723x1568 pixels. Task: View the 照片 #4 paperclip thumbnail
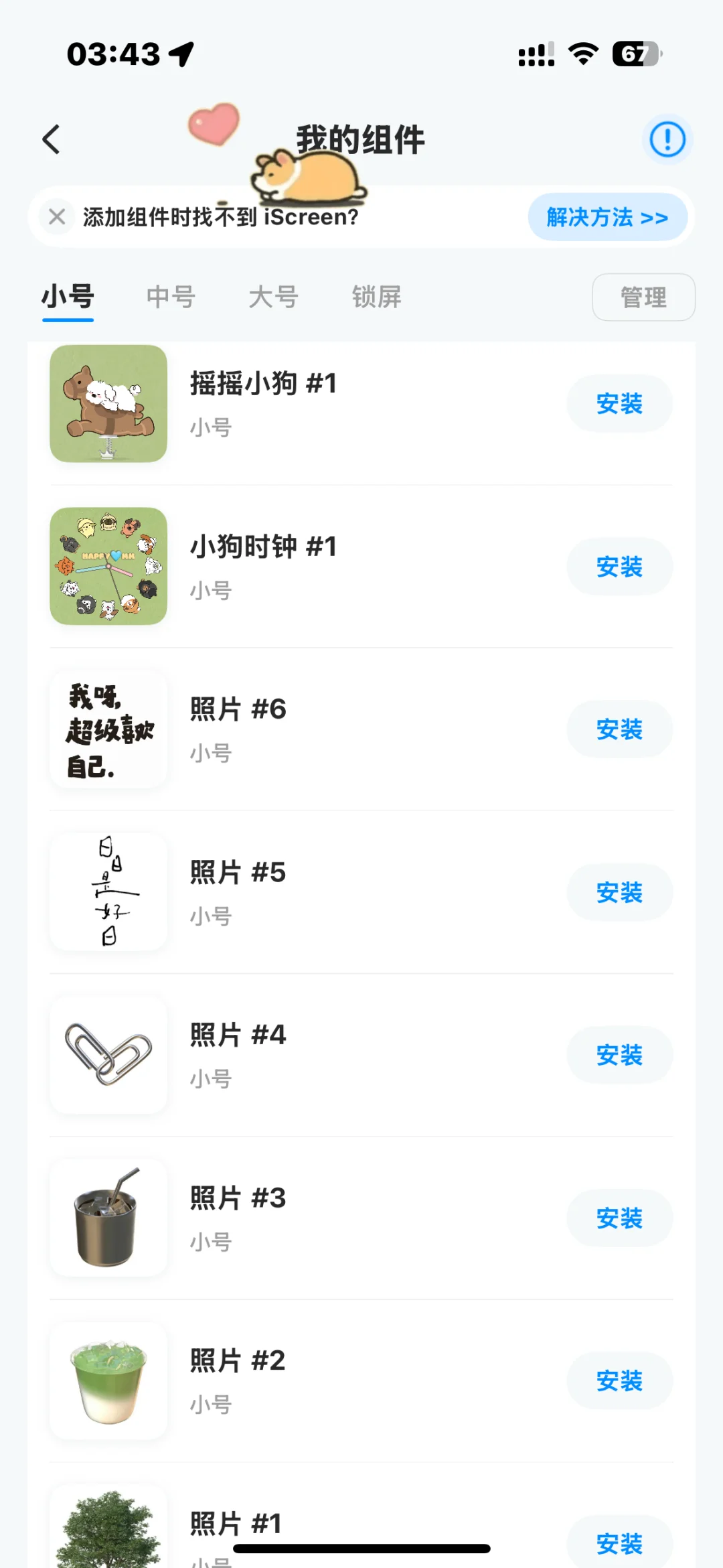point(108,1055)
